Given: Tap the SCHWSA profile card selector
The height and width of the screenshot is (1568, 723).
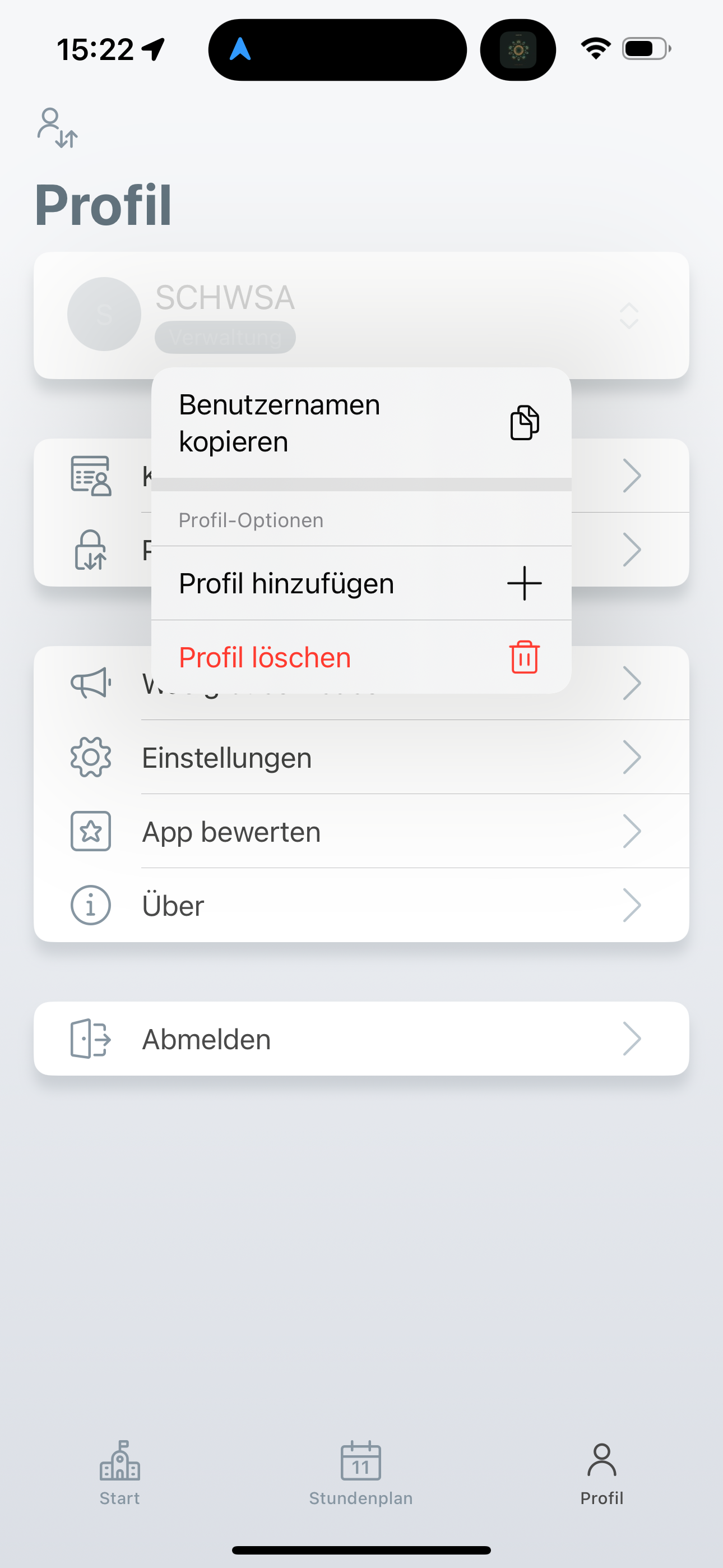Looking at the screenshot, I should (360, 315).
